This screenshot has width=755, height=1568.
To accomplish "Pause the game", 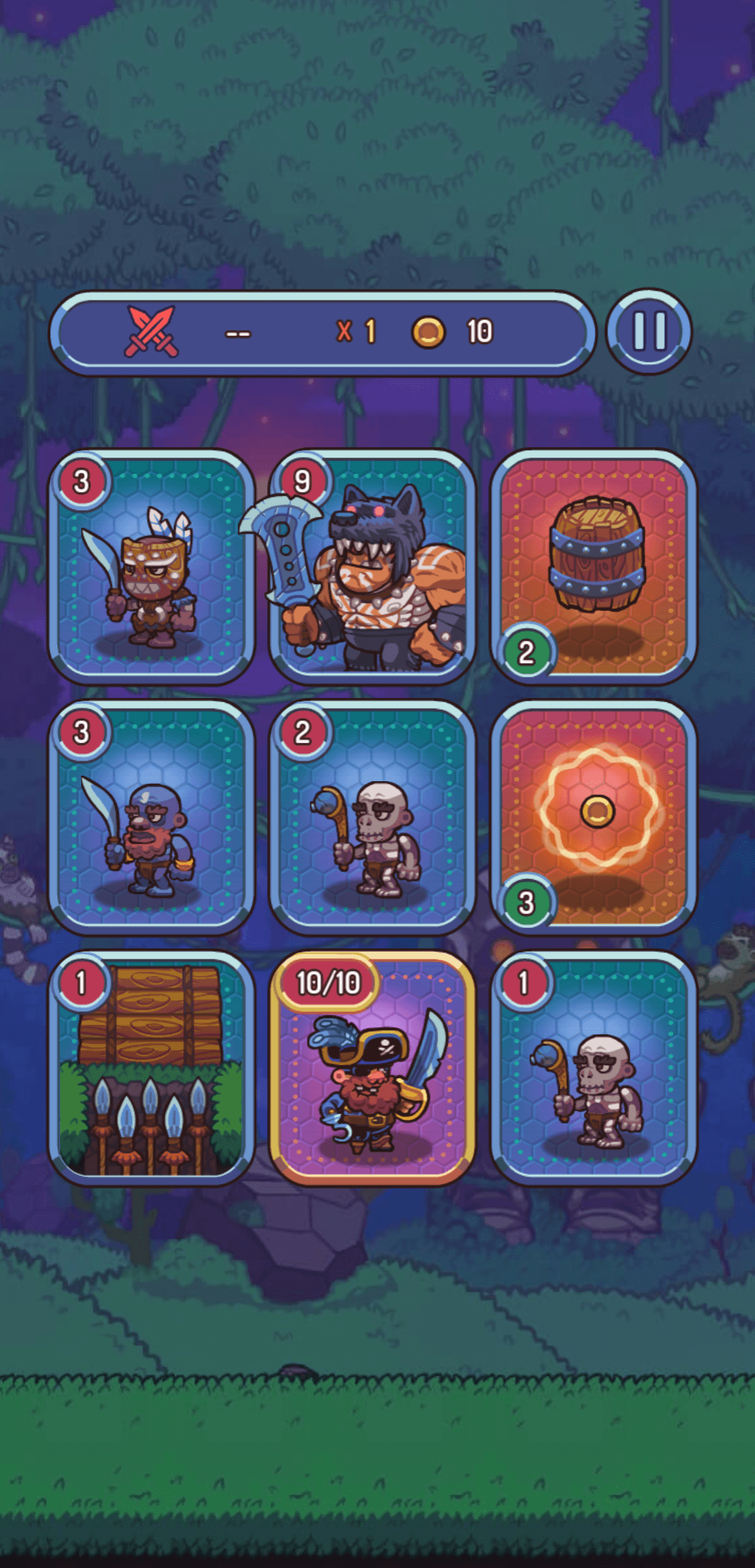I will pyautogui.click(x=649, y=331).
